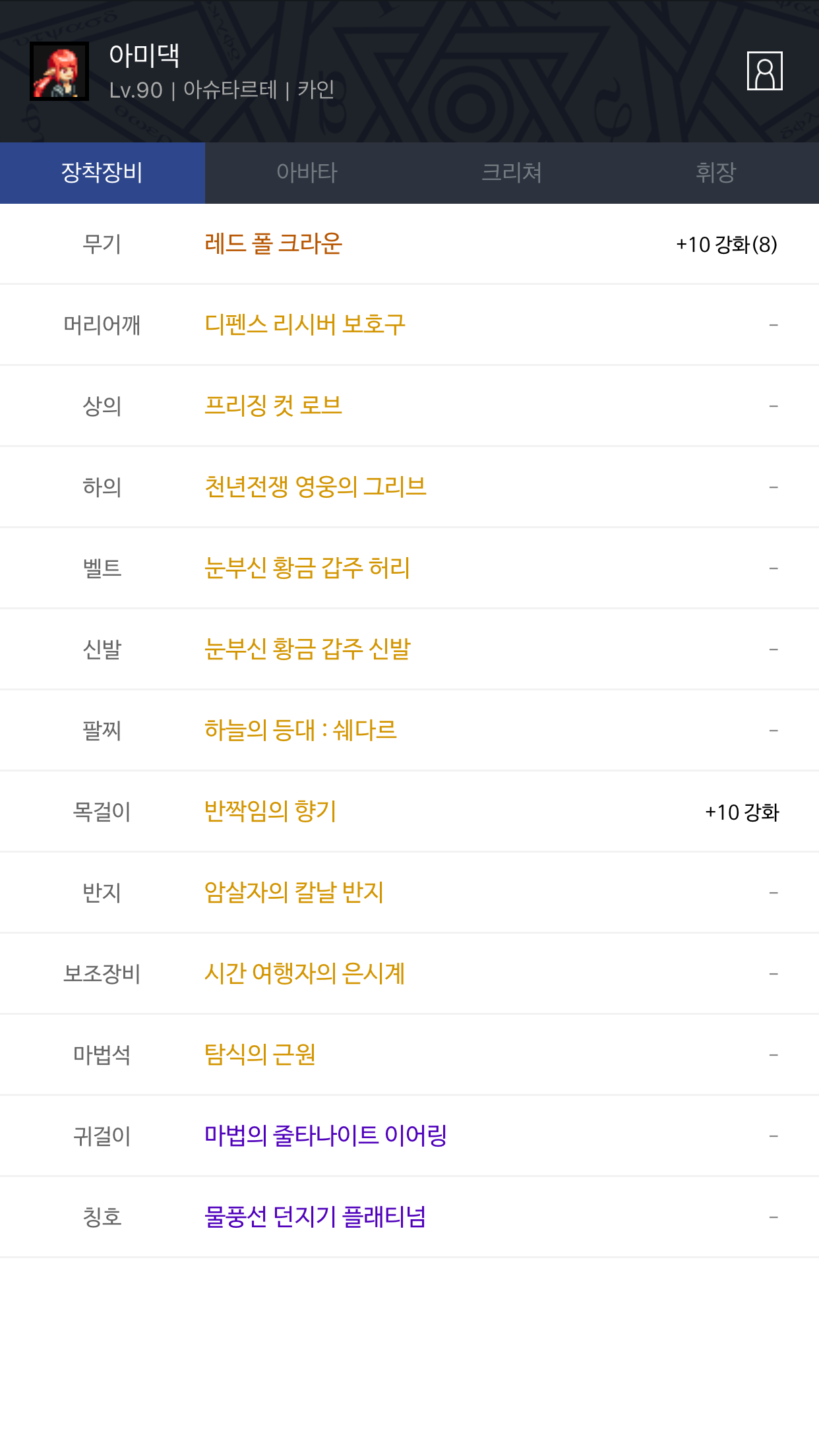819x1456 pixels.
Task: Switch to the 아바타 tab
Action: (x=307, y=173)
